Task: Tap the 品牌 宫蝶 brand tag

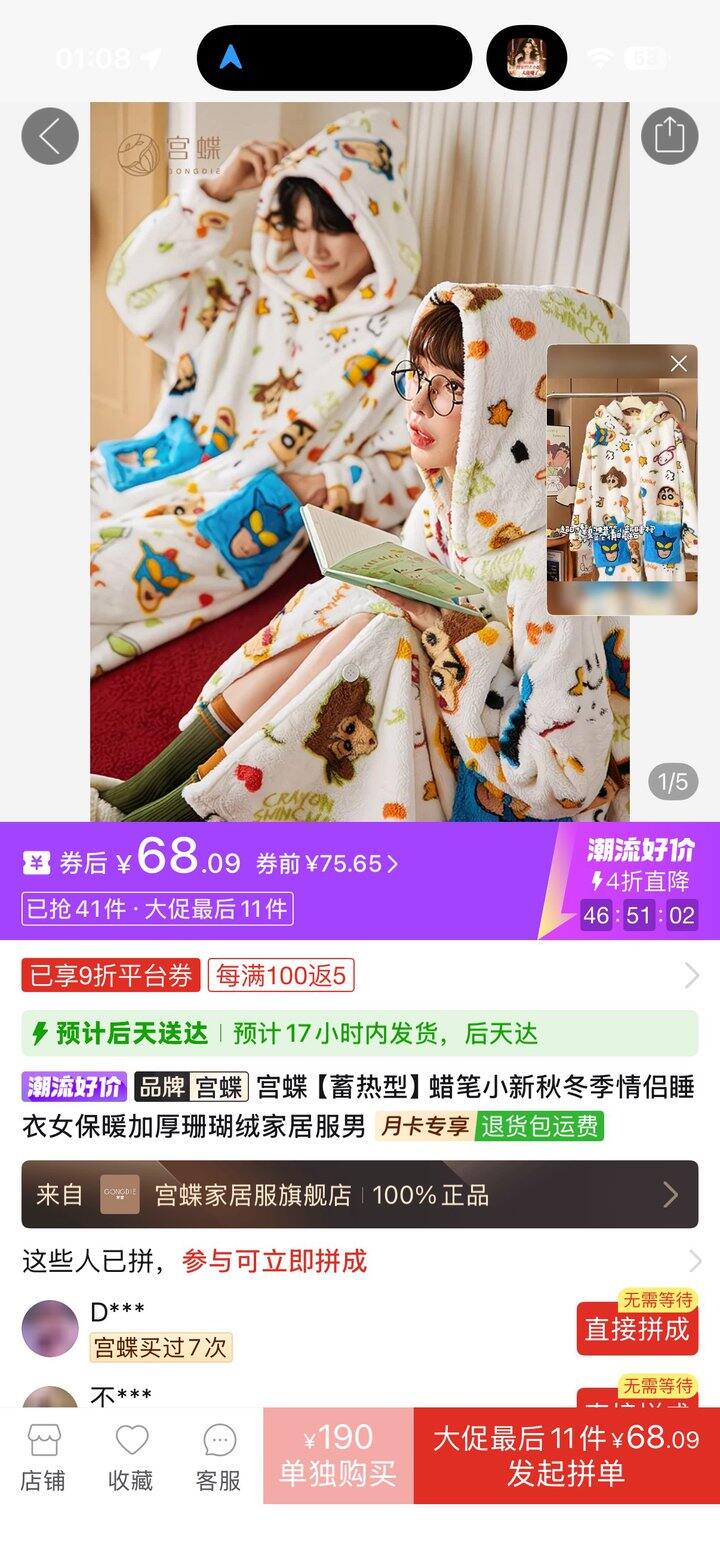Action: 191,1087
